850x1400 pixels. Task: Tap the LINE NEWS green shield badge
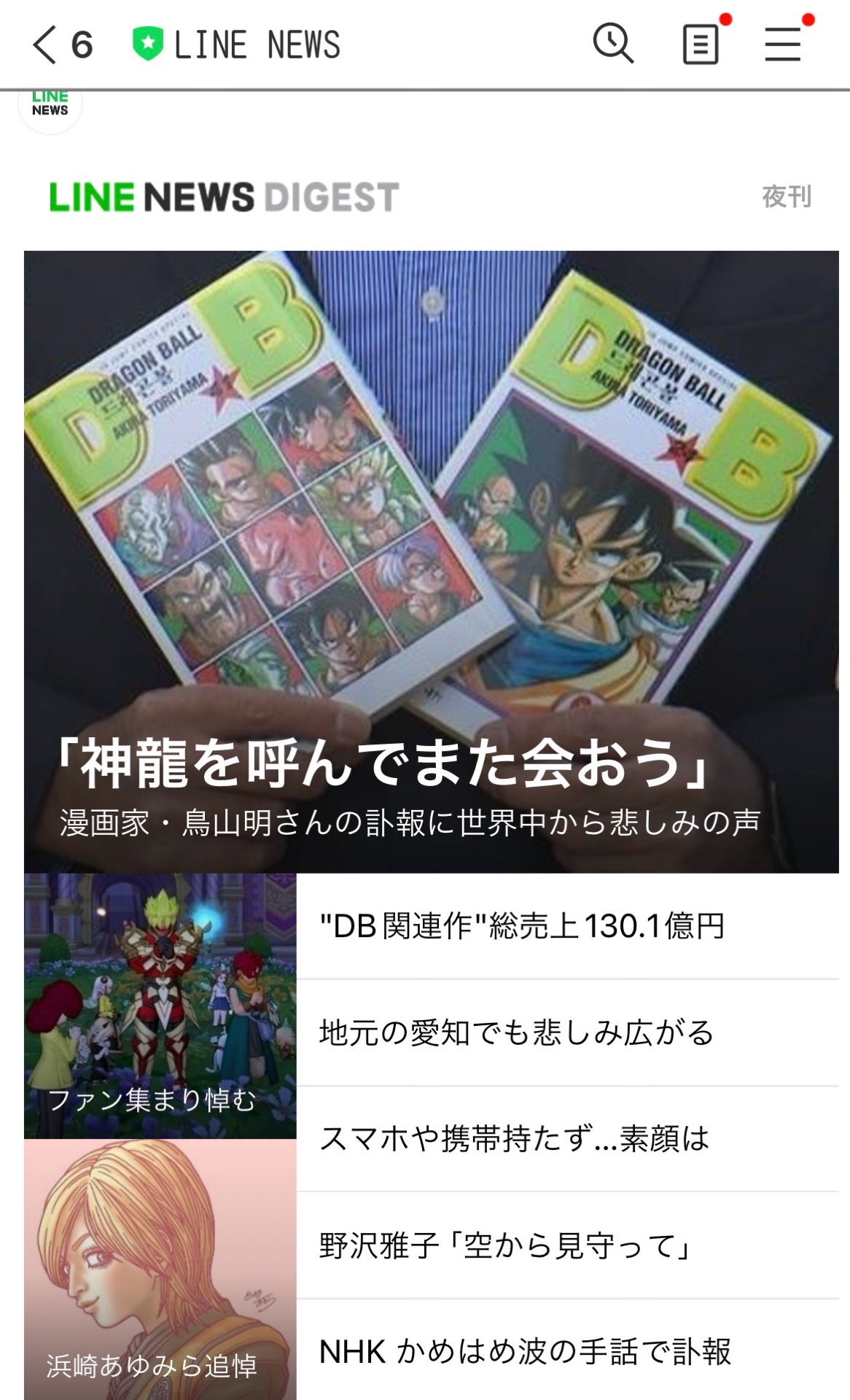[149, 42]
